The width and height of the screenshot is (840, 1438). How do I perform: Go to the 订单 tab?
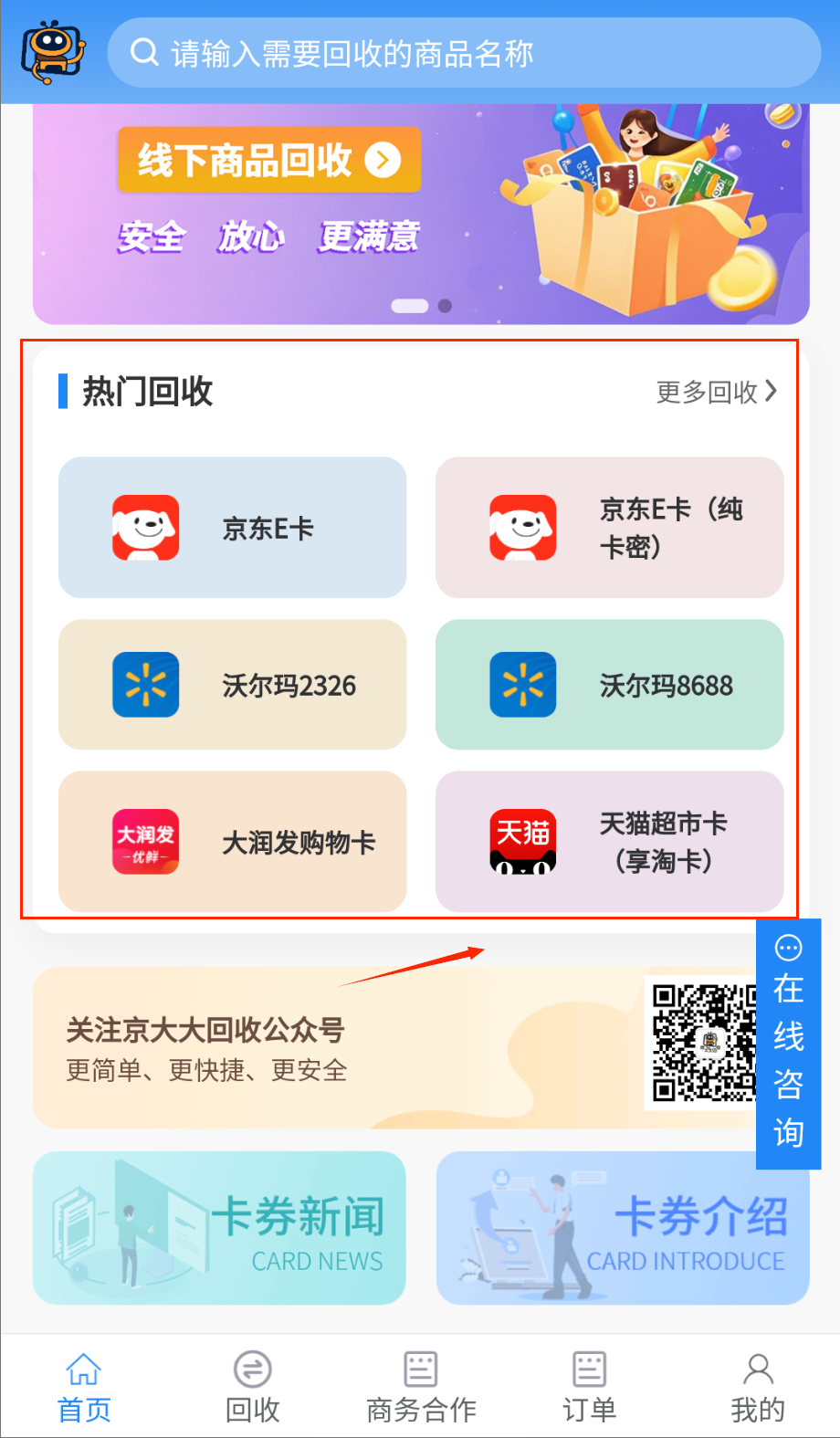tap(589, 1387)
